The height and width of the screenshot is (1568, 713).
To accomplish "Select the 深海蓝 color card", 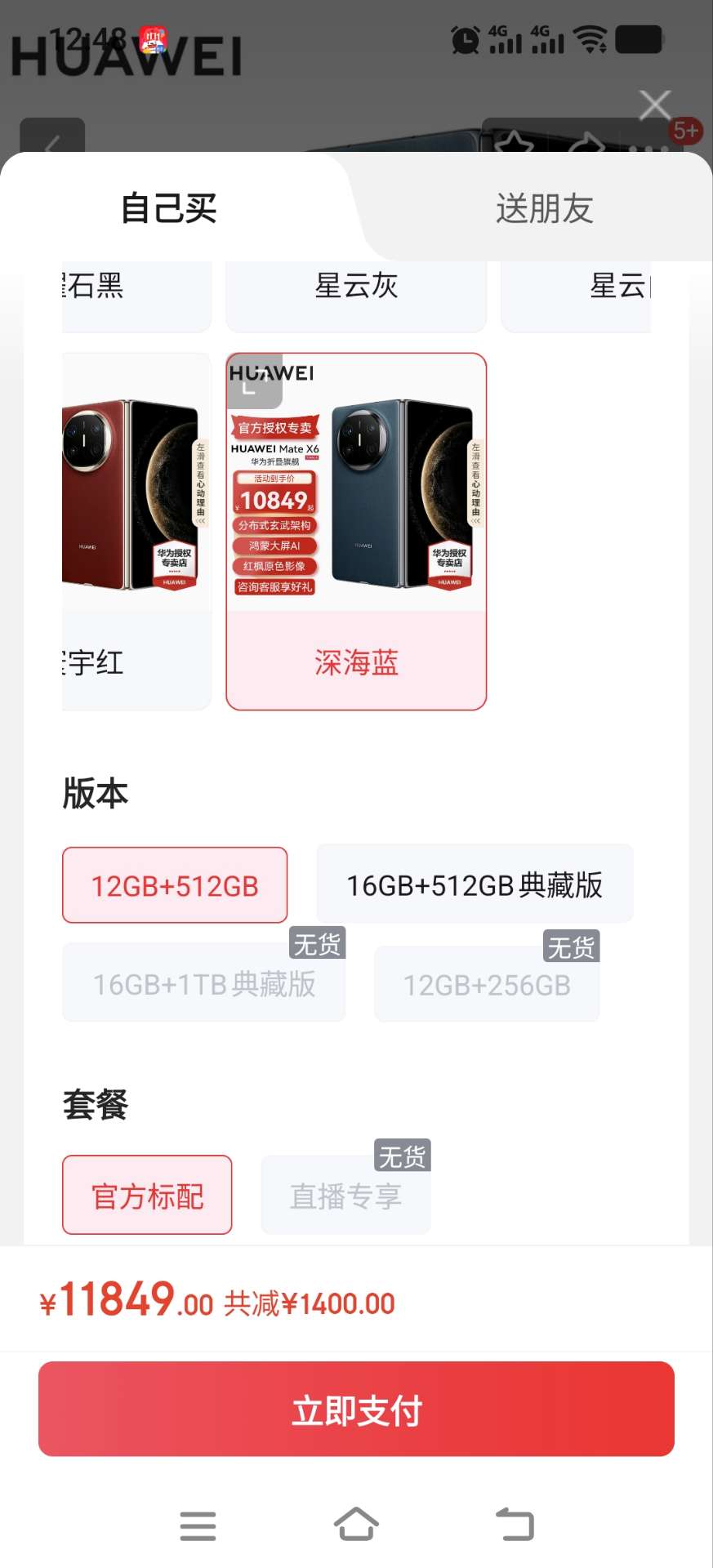I will [x=356, y=661].
